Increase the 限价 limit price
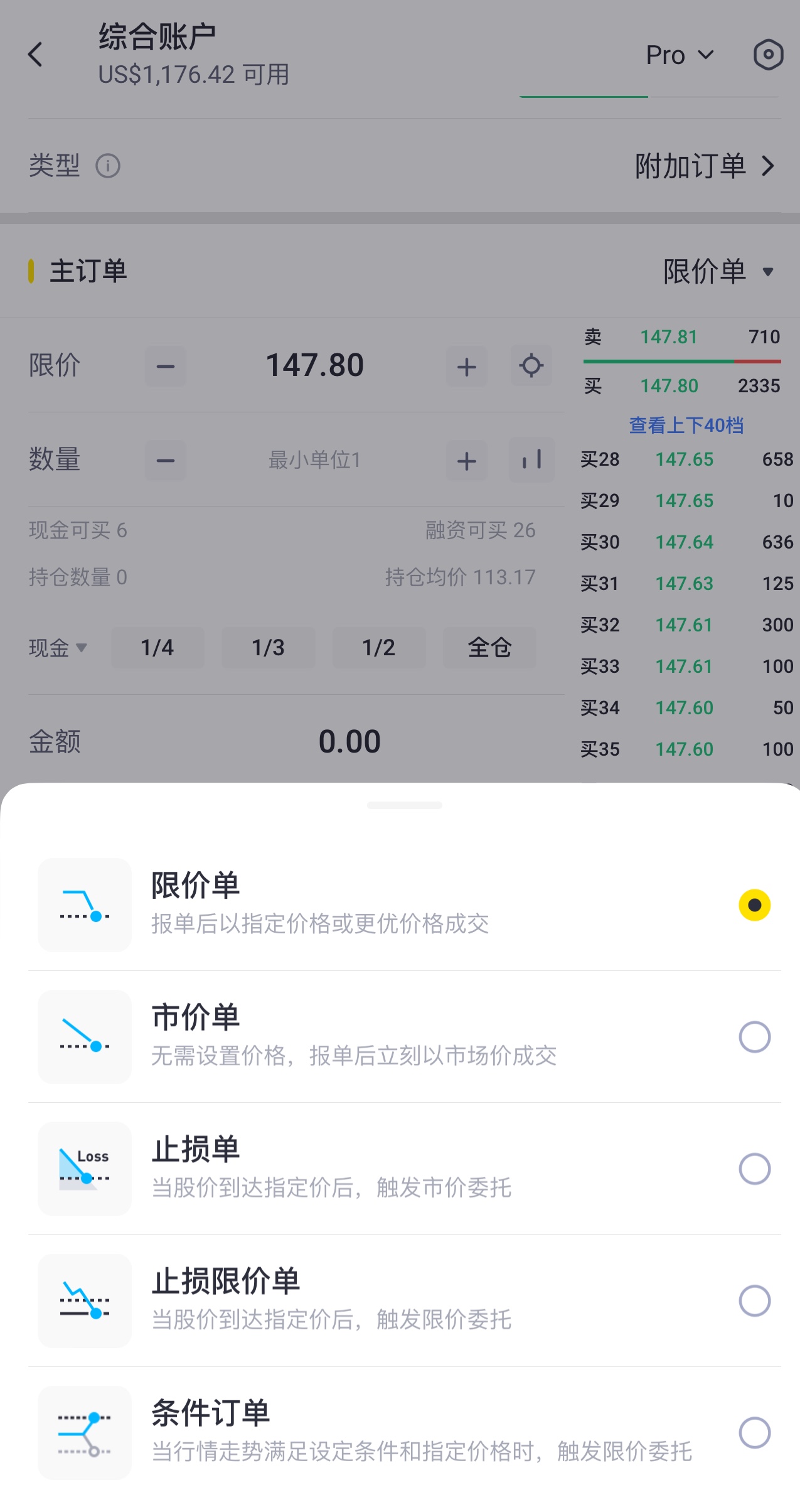Image resolution: width=800 pixels, height=1512 pixels. pos(466,367)
